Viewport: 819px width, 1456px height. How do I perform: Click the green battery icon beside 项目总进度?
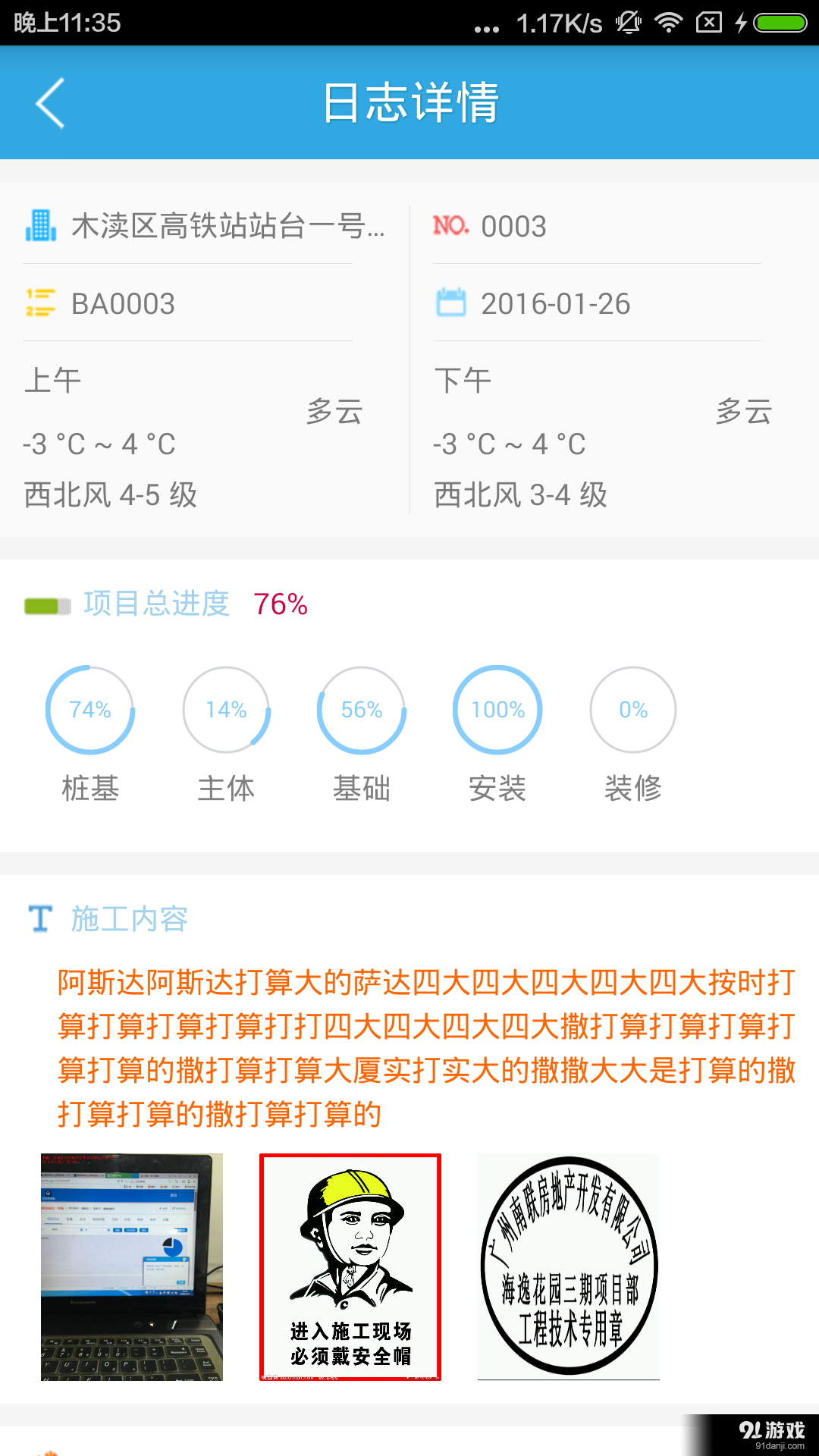45,605
